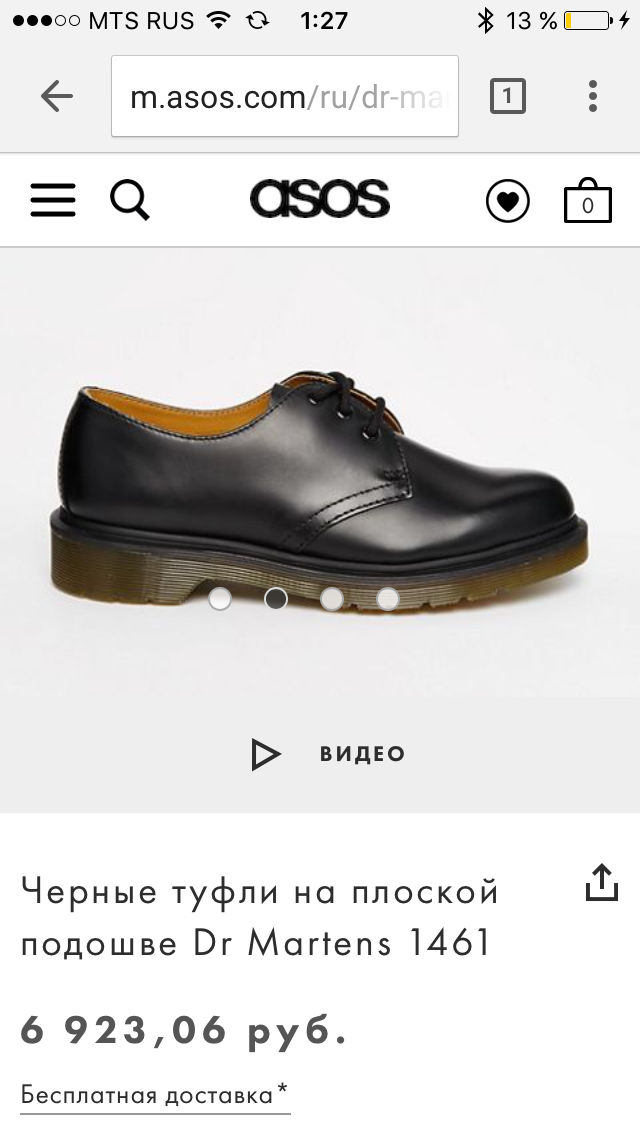Select the fourth image indicator dot
The height and width of the screenshot is (1136, 640).
pyautogui.click(x=388, y=598)
